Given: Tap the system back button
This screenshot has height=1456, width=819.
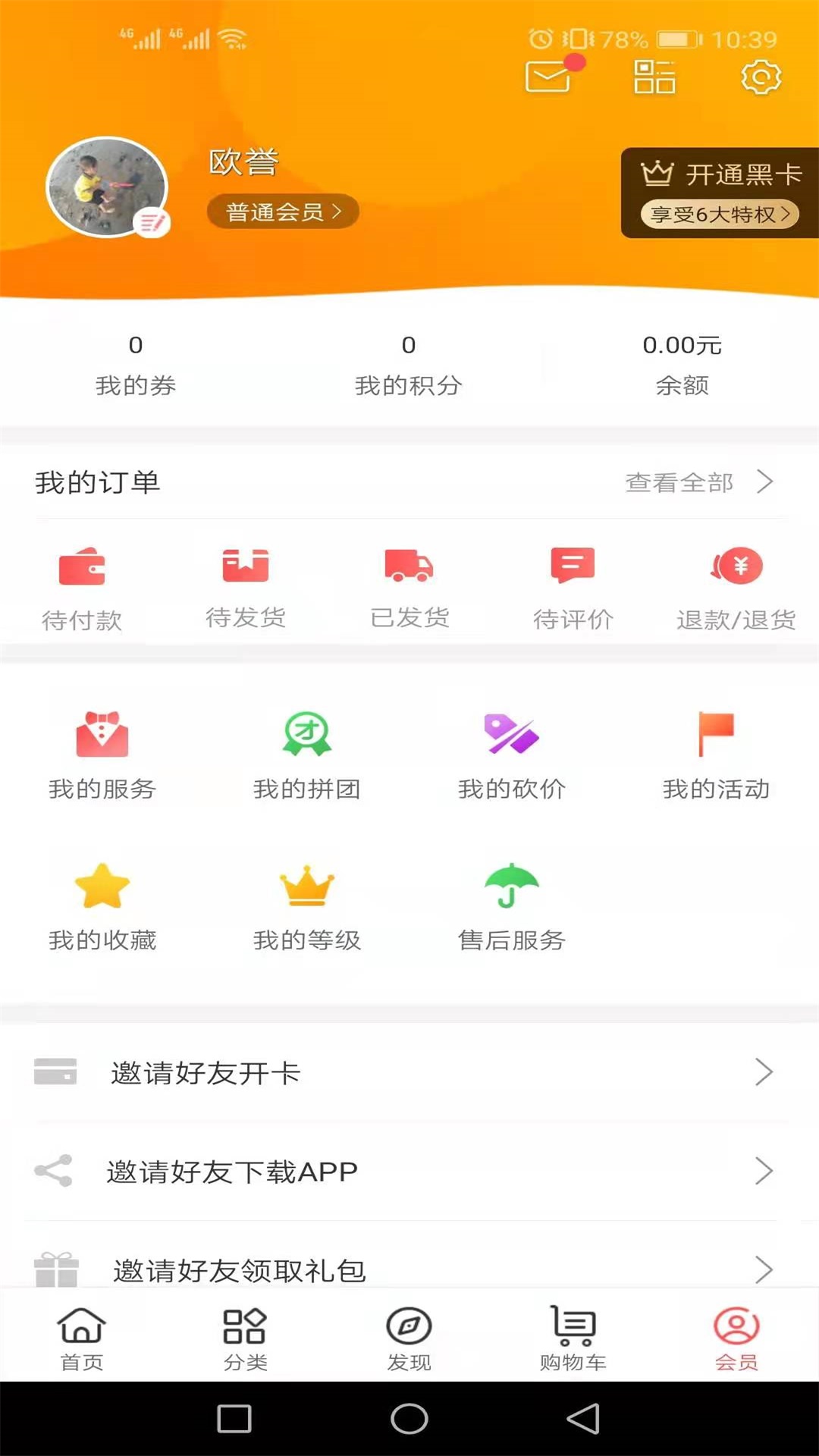Looking at the screenshot, I should pos(583,1419).
